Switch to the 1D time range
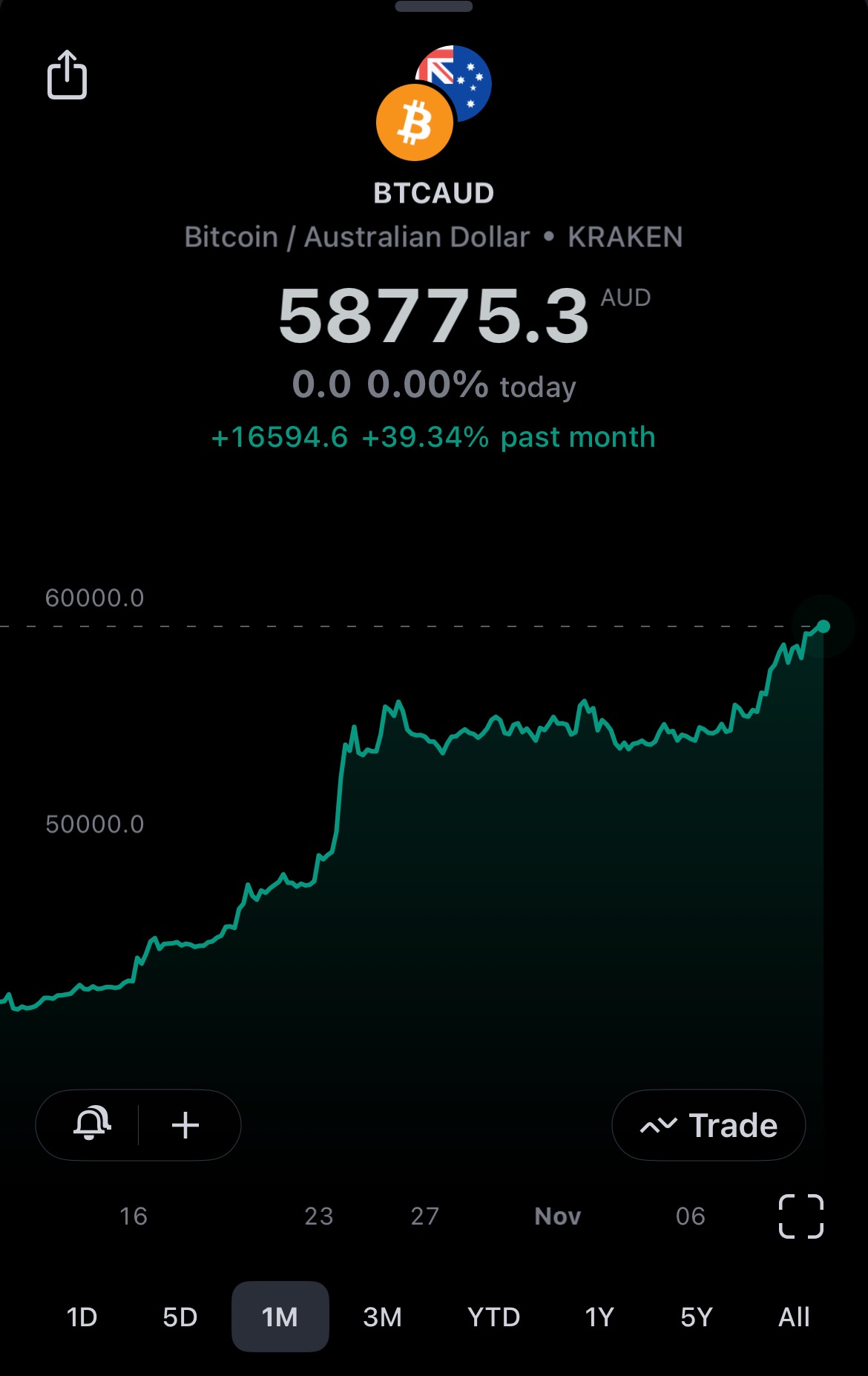868x1376 pixels. tap(82, 1317)
